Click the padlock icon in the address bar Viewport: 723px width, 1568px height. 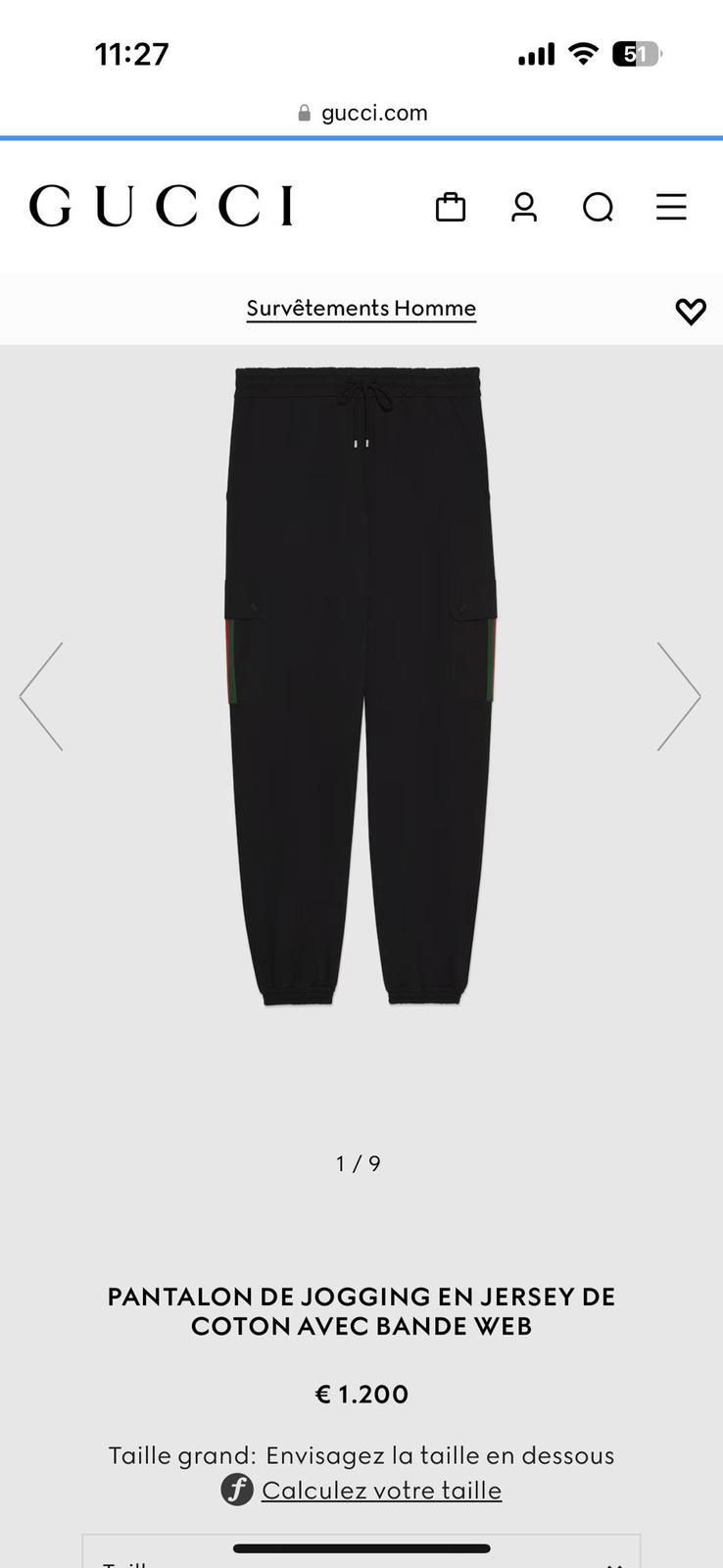pos(305,111)
